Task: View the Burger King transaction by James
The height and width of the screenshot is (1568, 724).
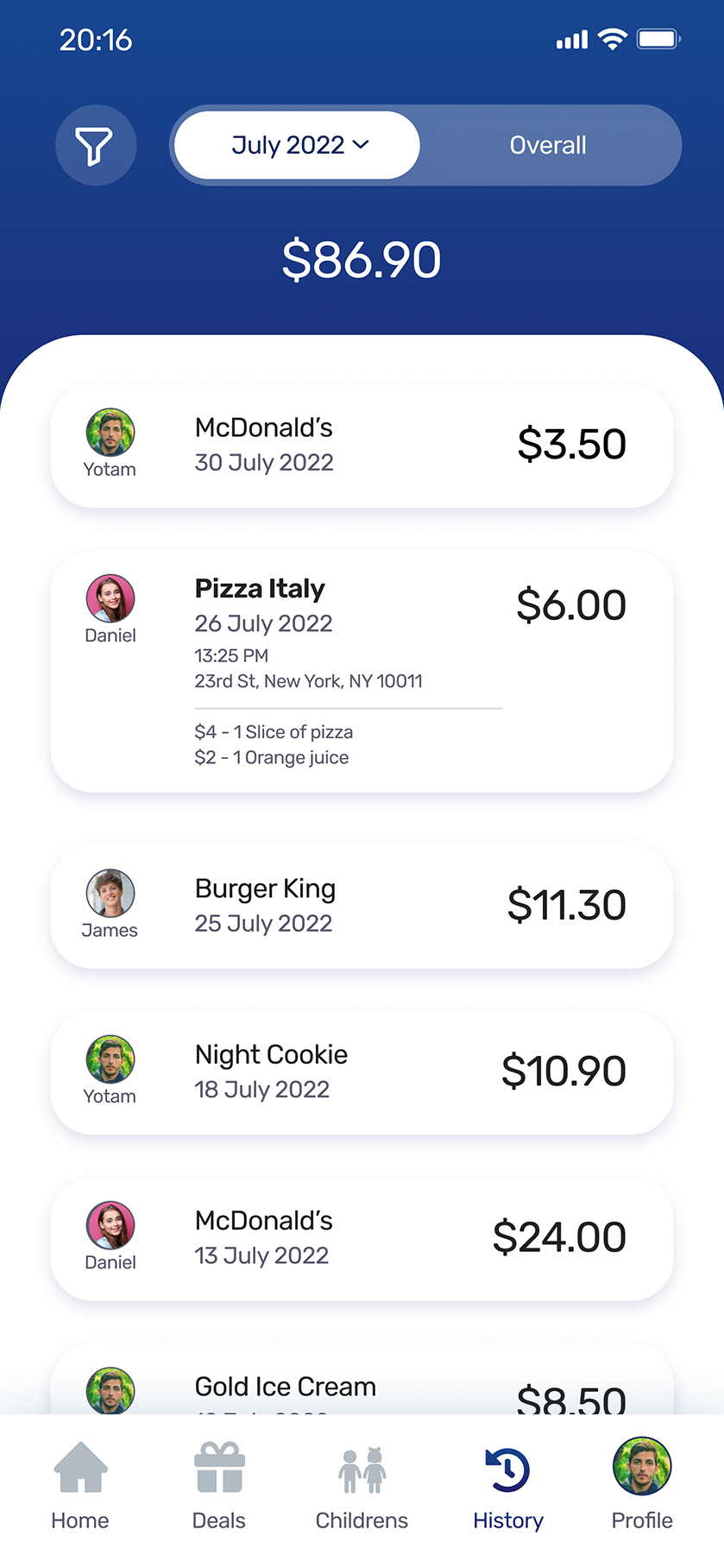Action: (x=362, y=907)
